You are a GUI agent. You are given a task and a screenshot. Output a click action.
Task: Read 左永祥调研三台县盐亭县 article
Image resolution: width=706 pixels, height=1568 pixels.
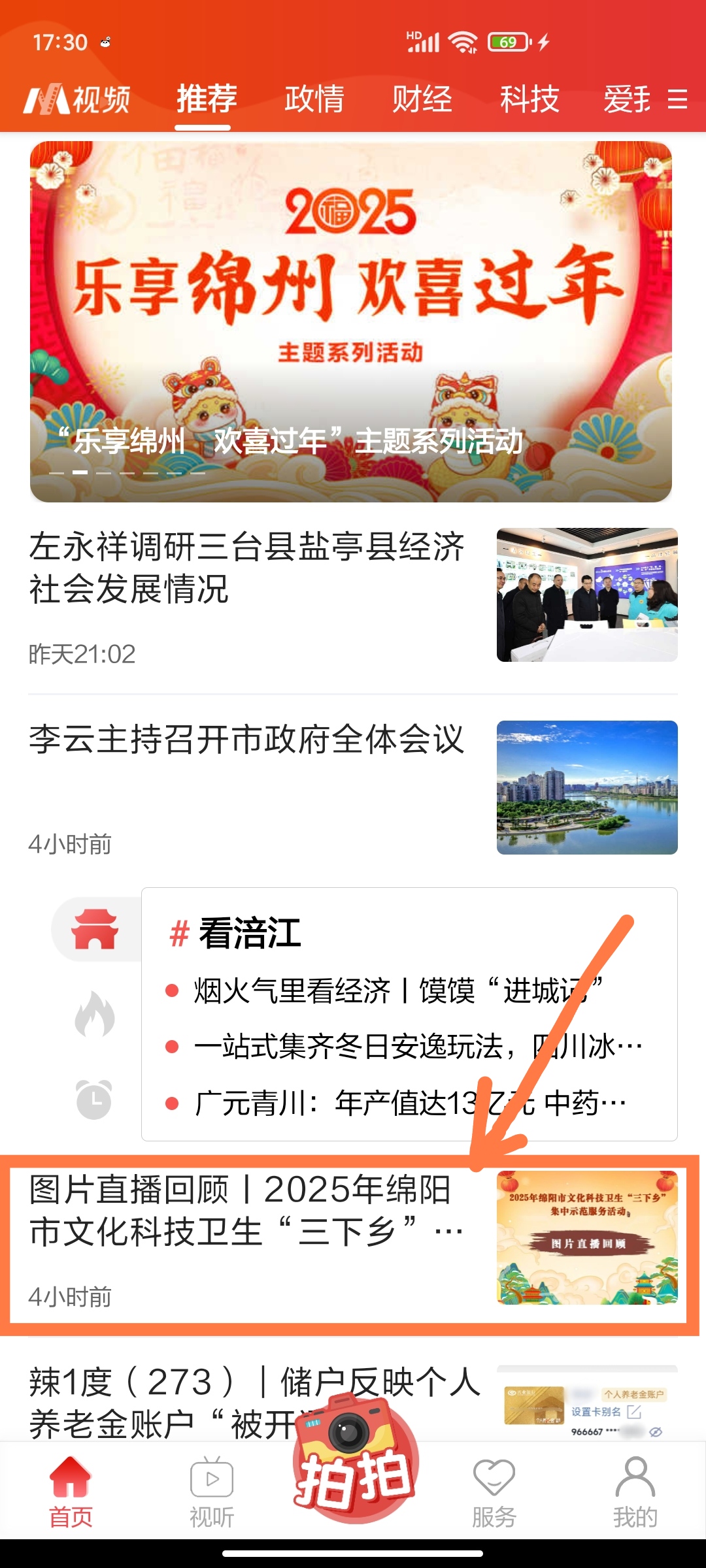point(246,567)
